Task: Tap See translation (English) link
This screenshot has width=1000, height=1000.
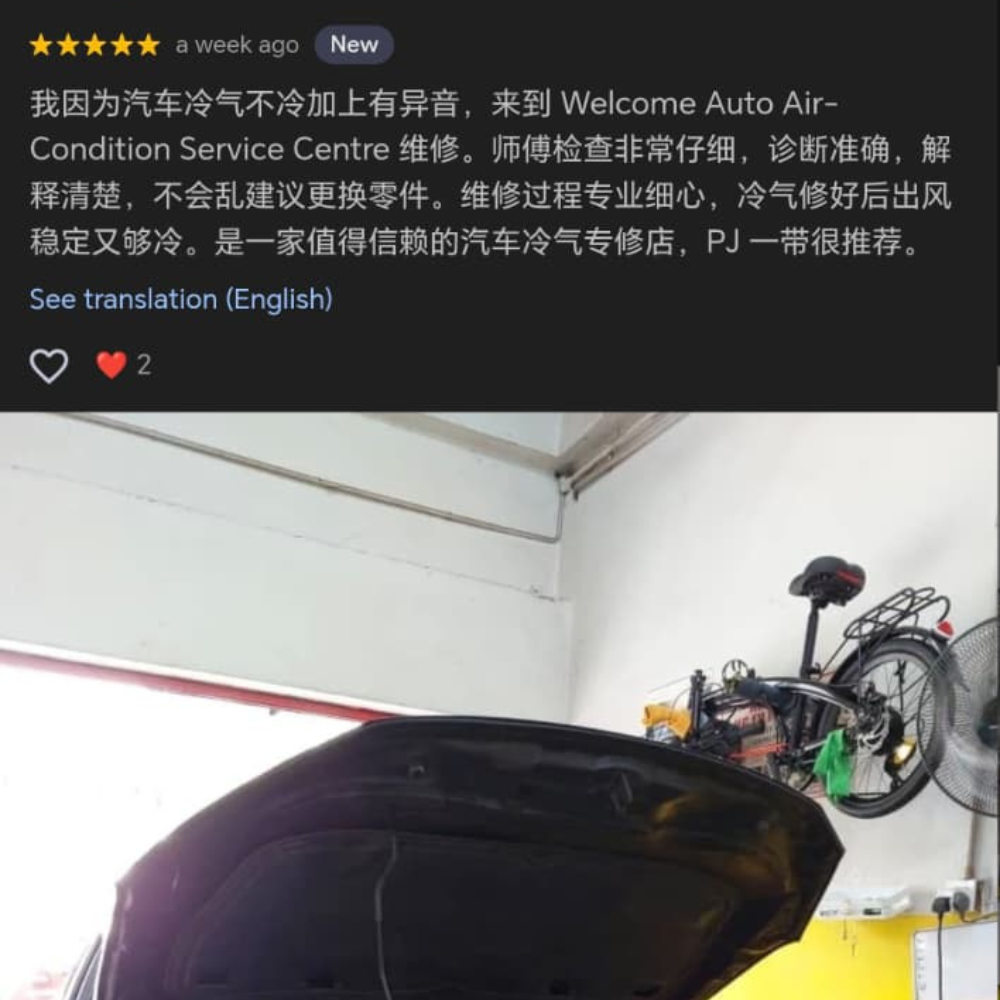Action: point(181,299)
